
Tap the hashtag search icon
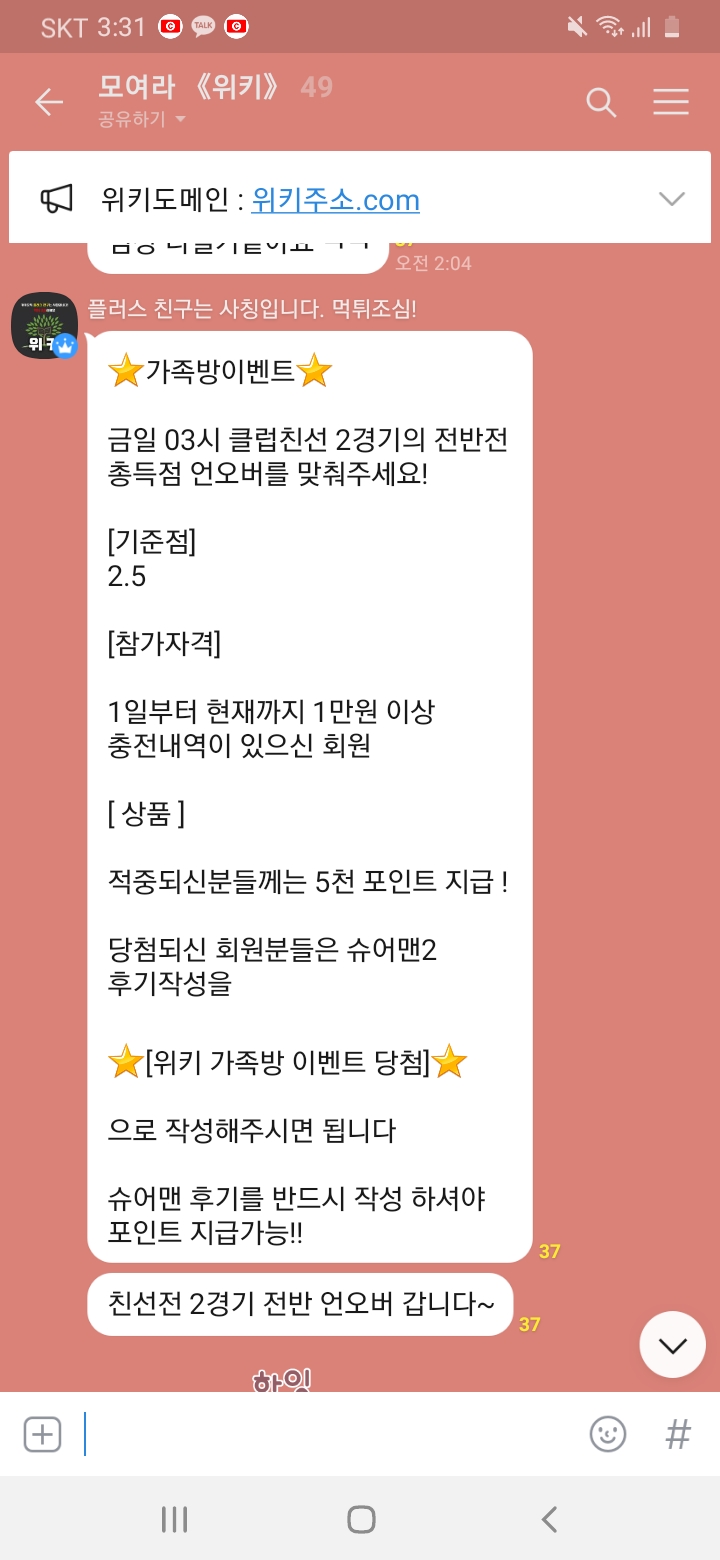pos(678,1435)
